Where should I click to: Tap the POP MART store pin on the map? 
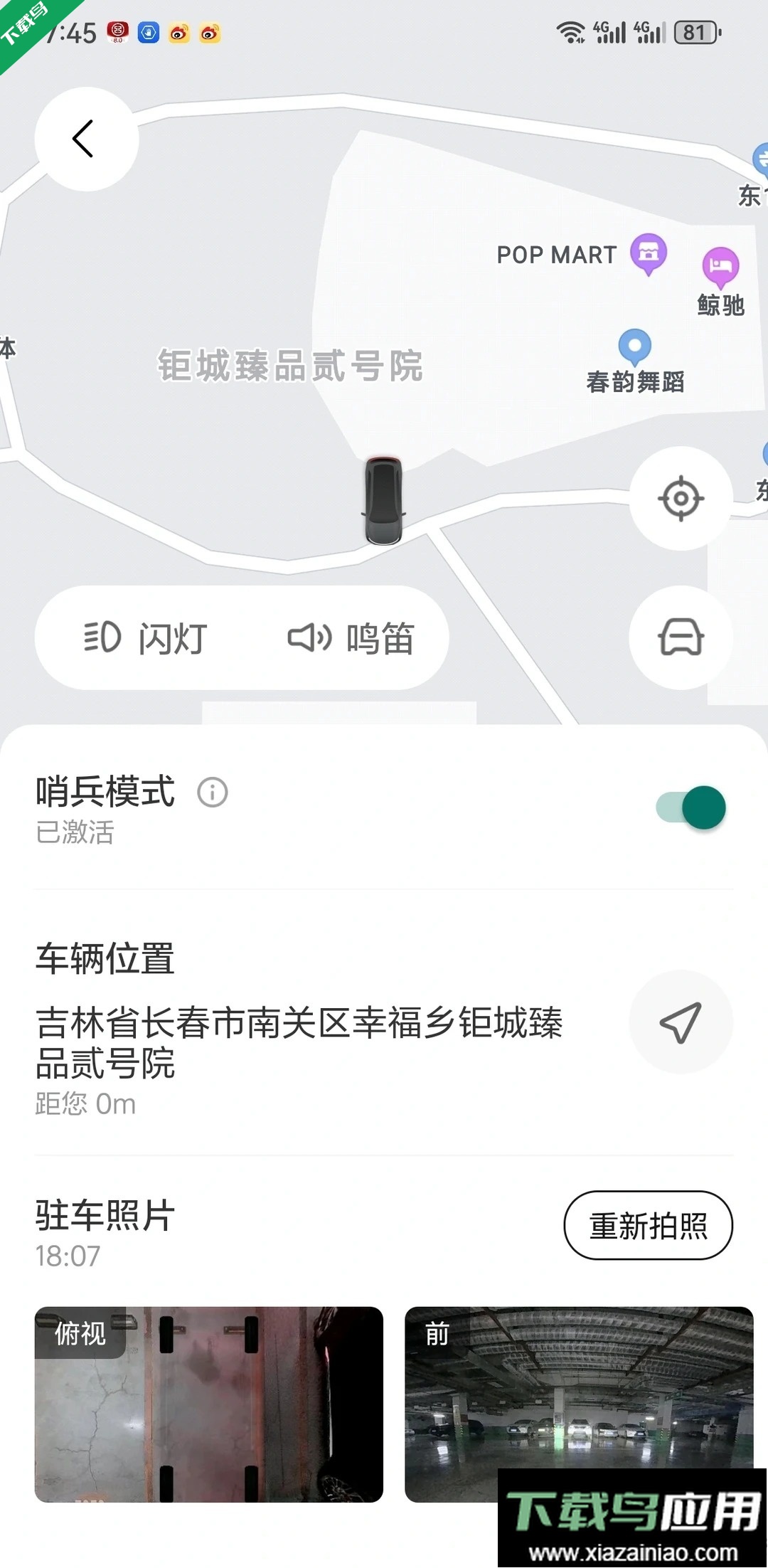point(647,254)
